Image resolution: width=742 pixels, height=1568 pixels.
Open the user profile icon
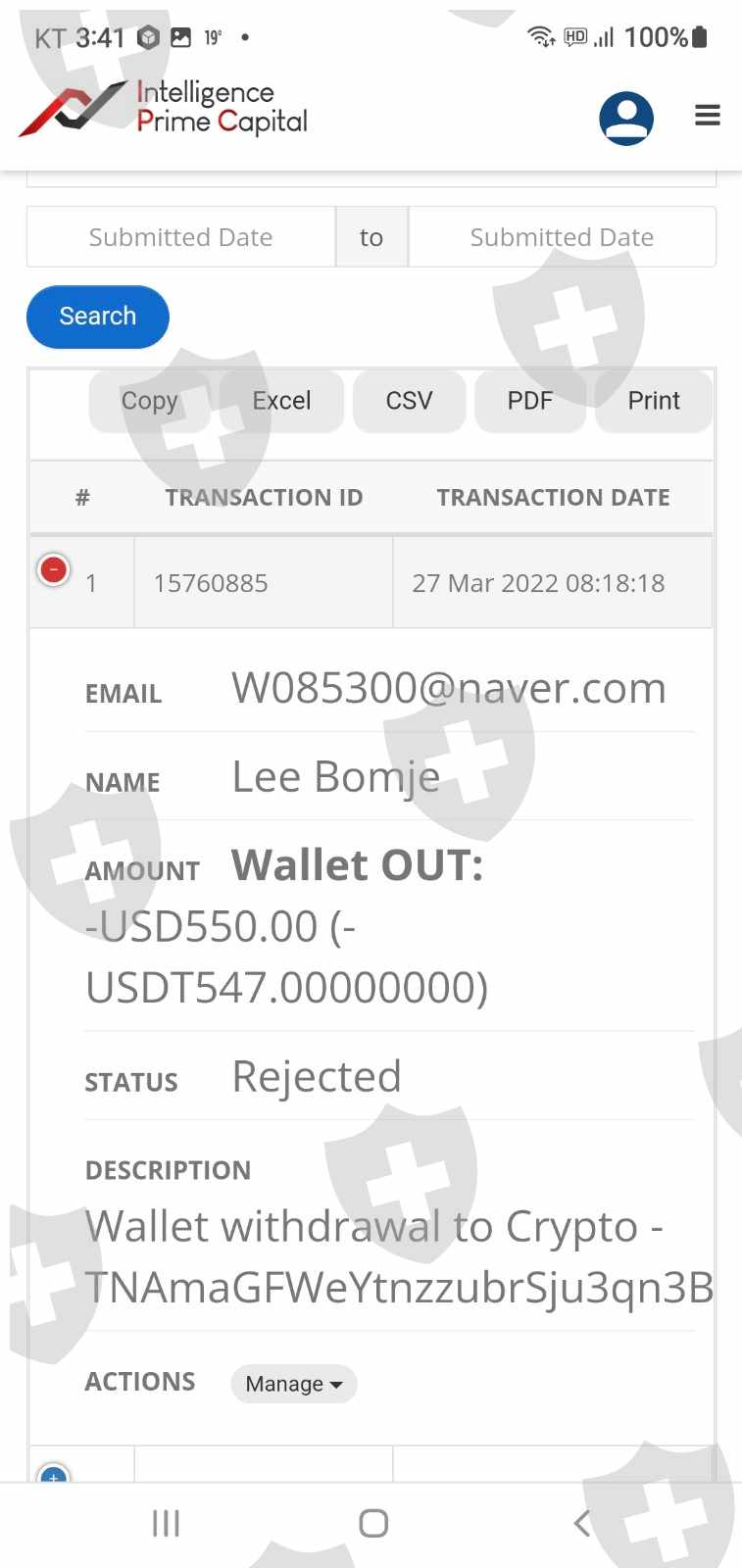(626, 119)
